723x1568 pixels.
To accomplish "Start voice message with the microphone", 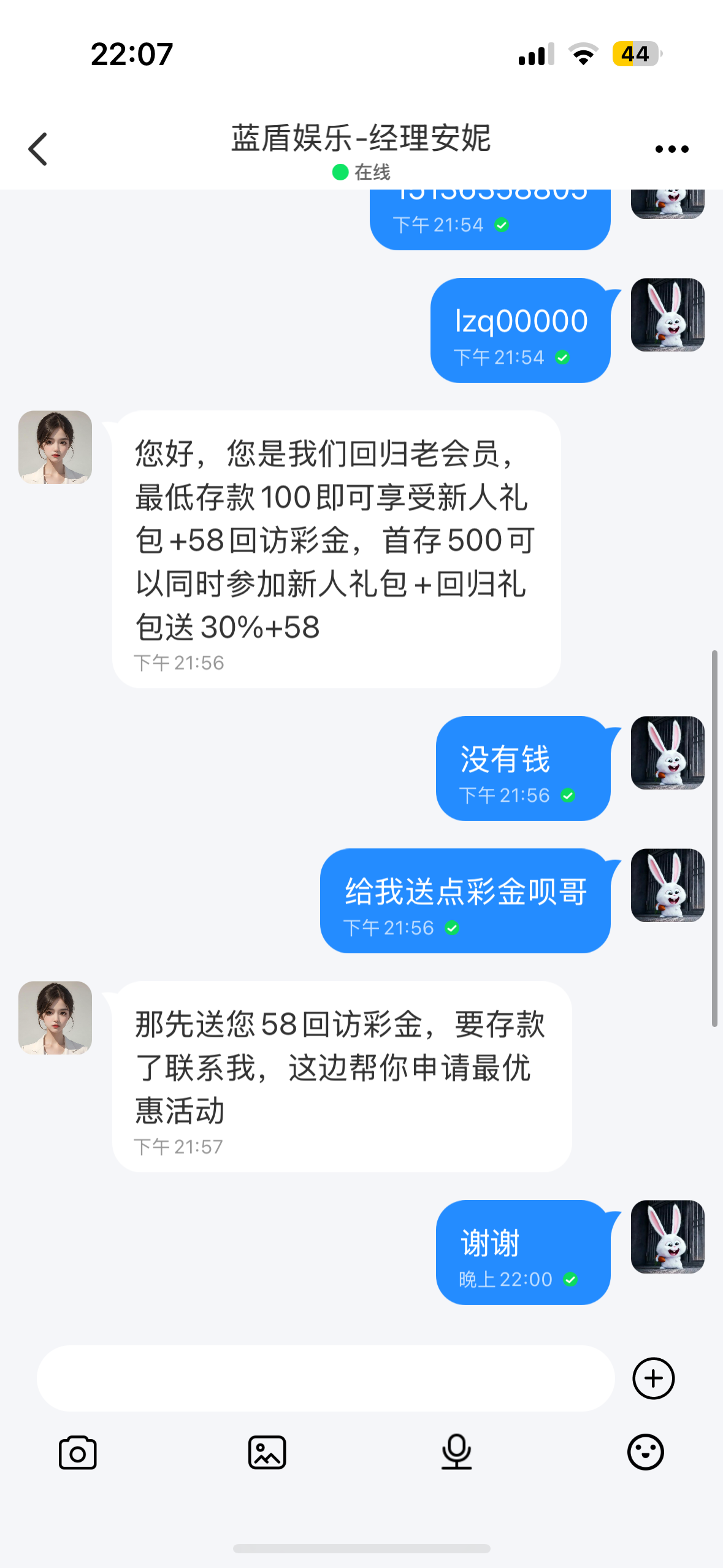I will [x=456, y=1452].
